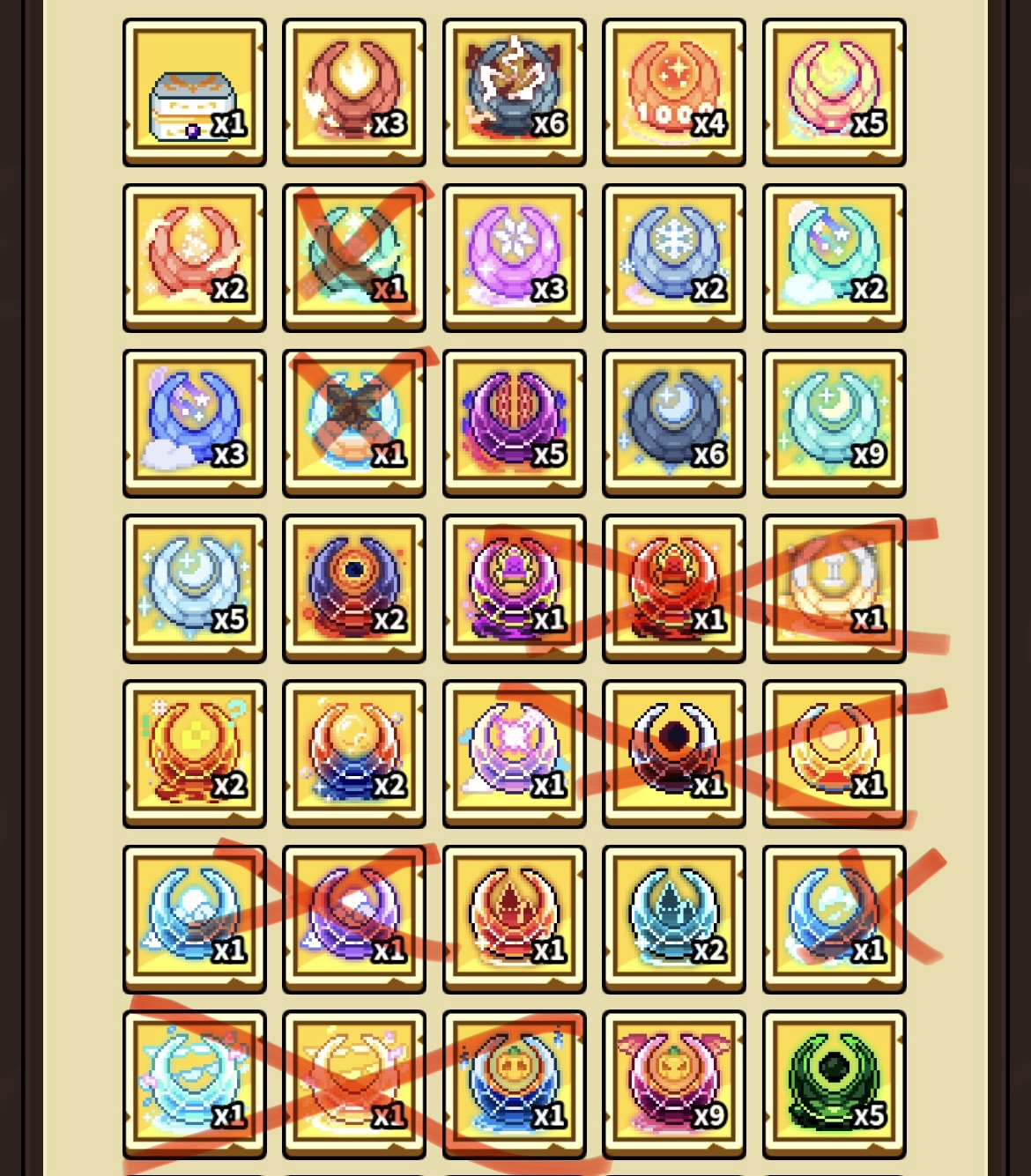Tap the dark gray moon orb x6
The image size is (1031, 1176).
coord(674,423)
